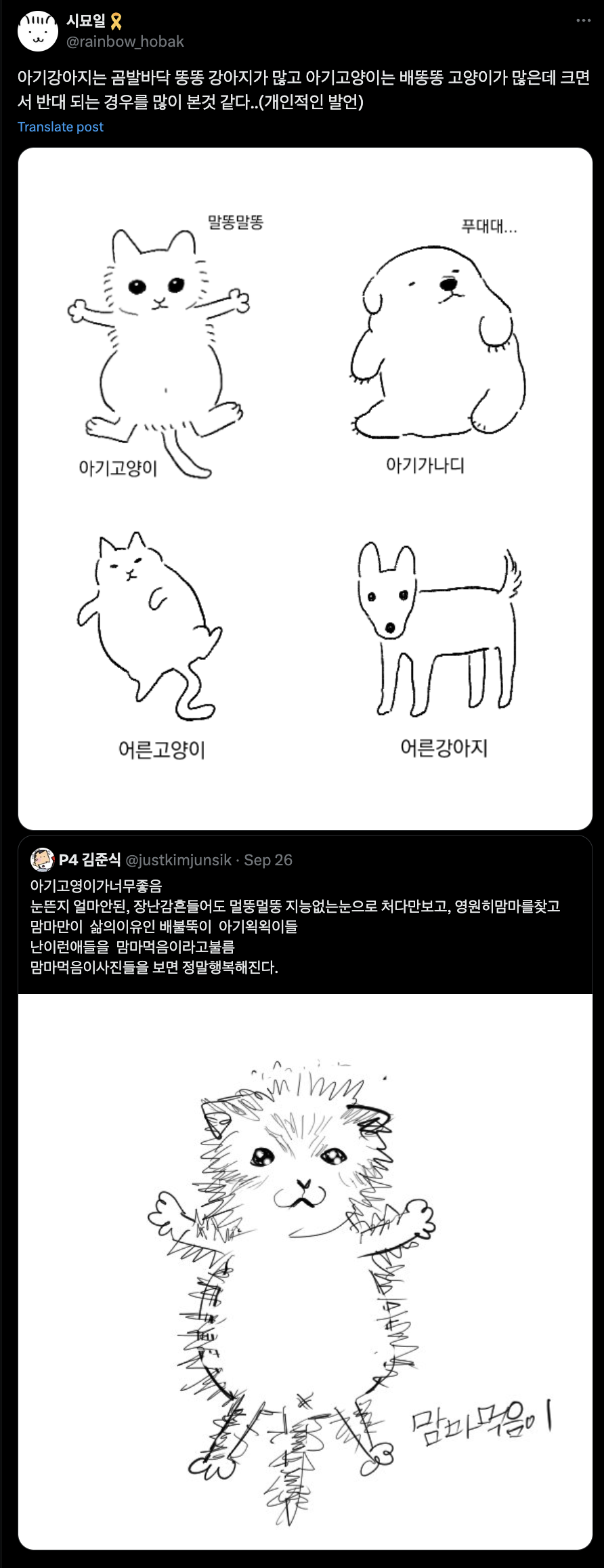Image resolution: width=604 pixels, height=1568 pixels.
Task: Tap Translate post link
Action: click(x=60, y=127)
